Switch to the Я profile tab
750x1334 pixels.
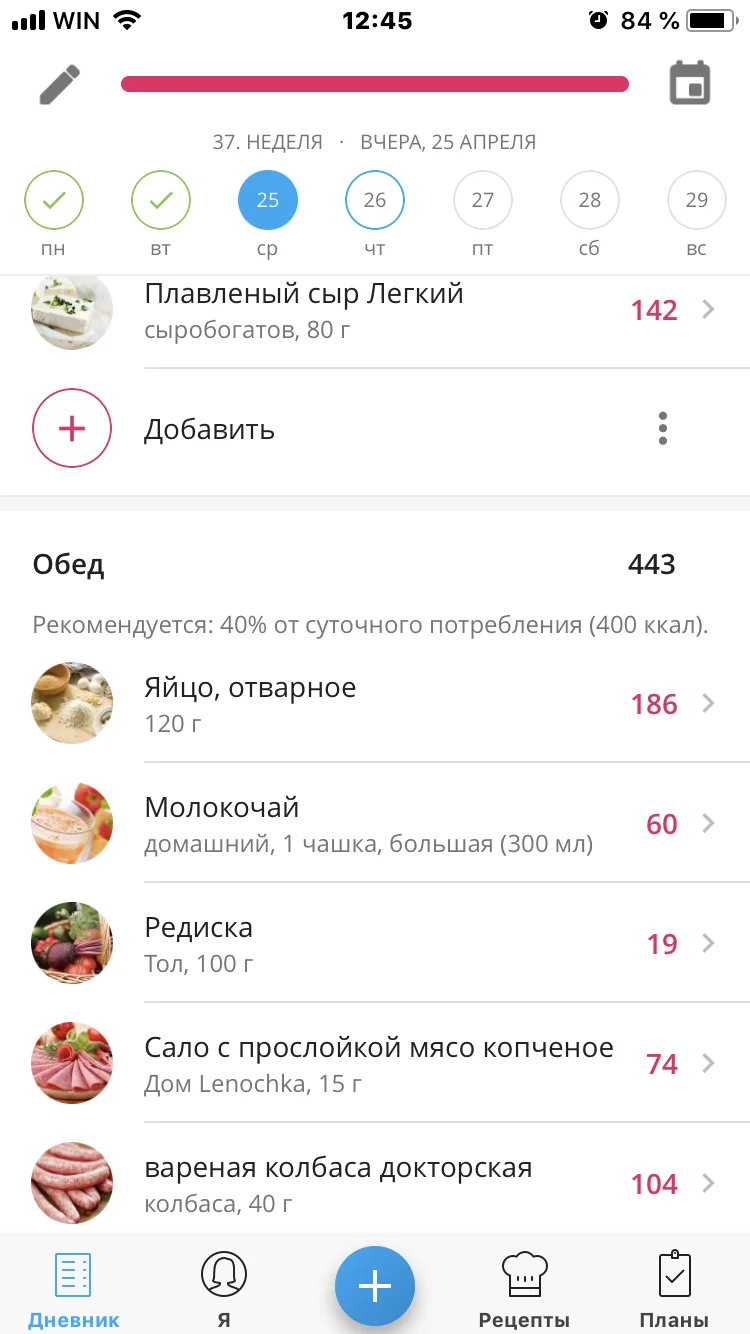(x=224, y=1288)
